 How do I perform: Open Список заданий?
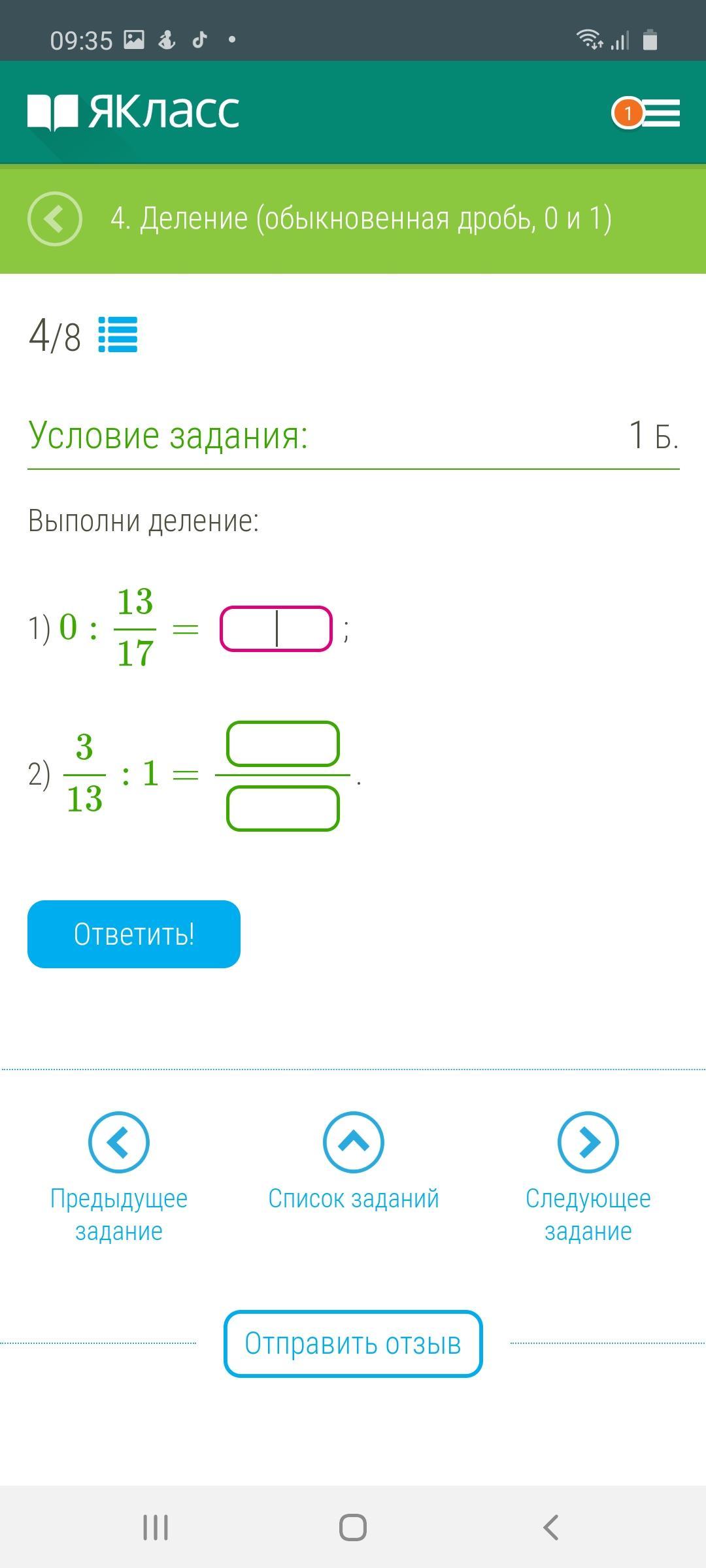tap(353, 1162)
